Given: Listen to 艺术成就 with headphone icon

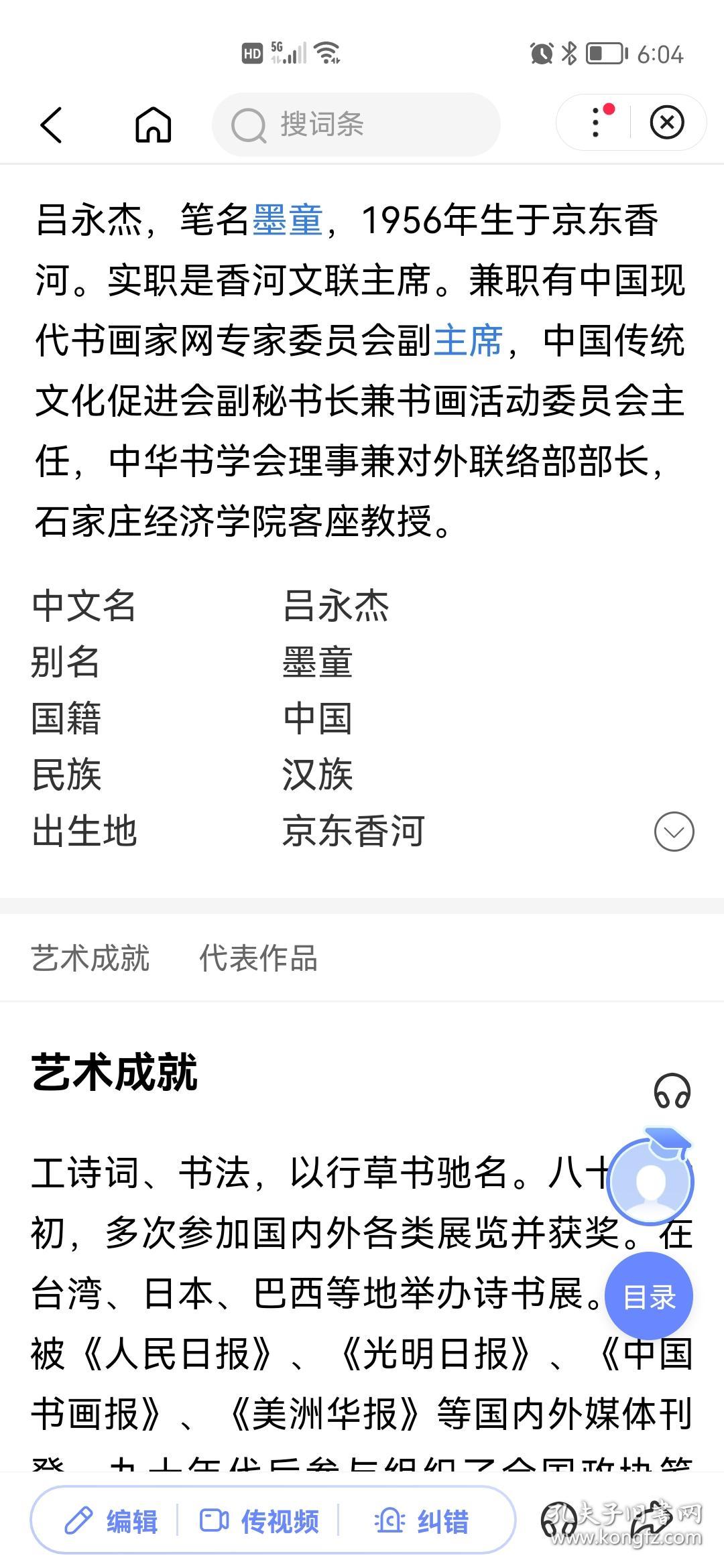Looking at the screenshot, I should click(672, 1091).
